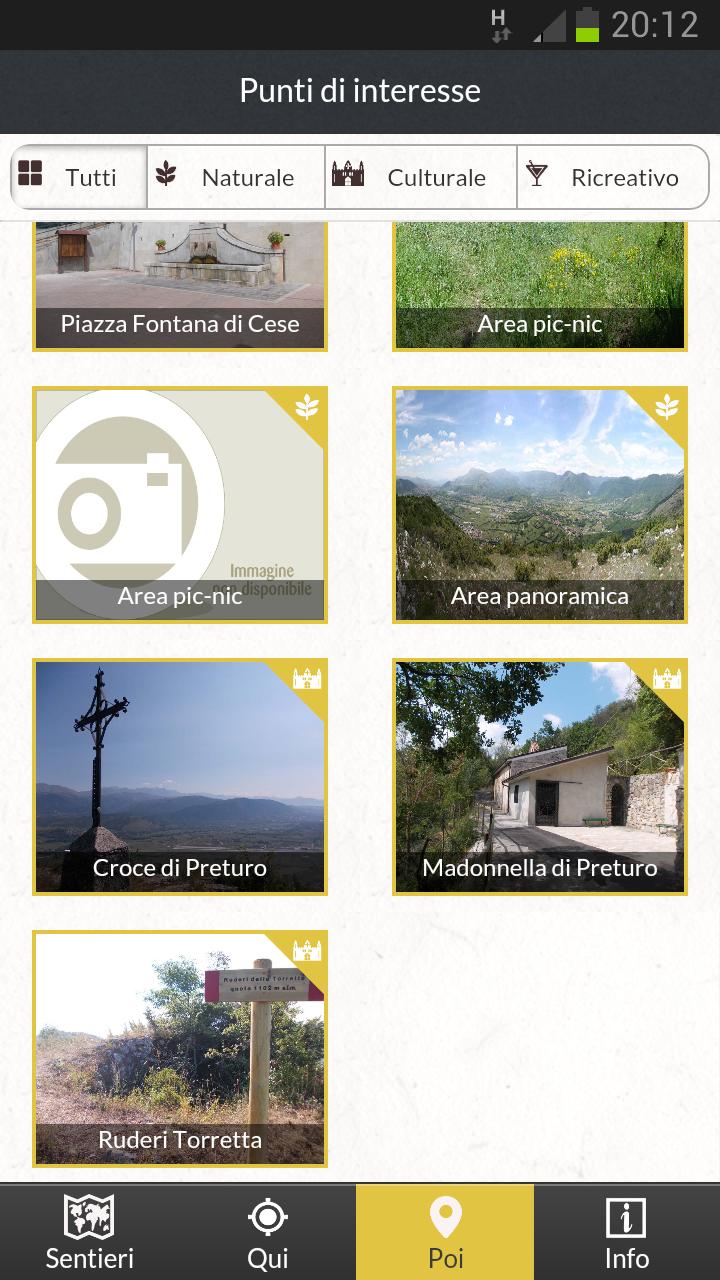Open the Area pic-nic card without image
The height and width of the screenshot is (1280, 720).
pos(180,505)
